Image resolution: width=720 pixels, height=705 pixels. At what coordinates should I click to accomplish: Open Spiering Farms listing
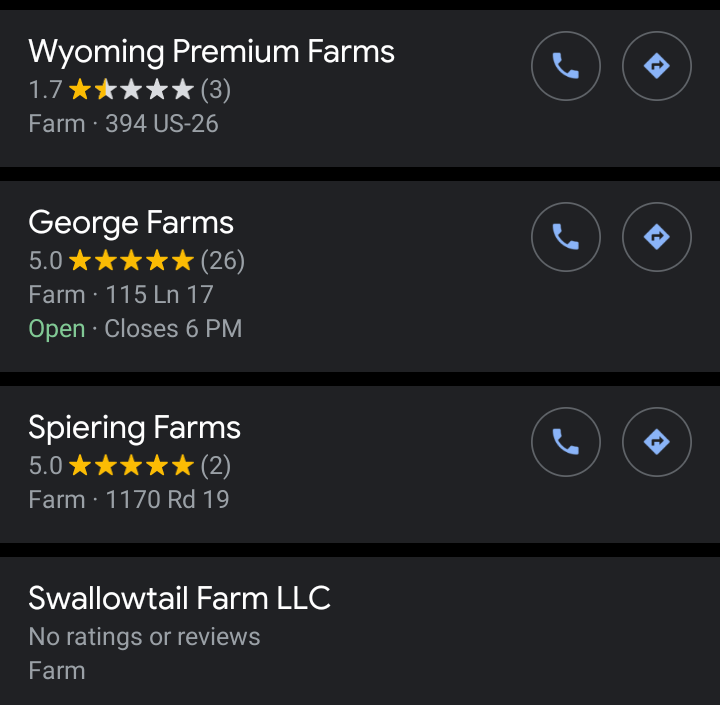tap(135, 428)
